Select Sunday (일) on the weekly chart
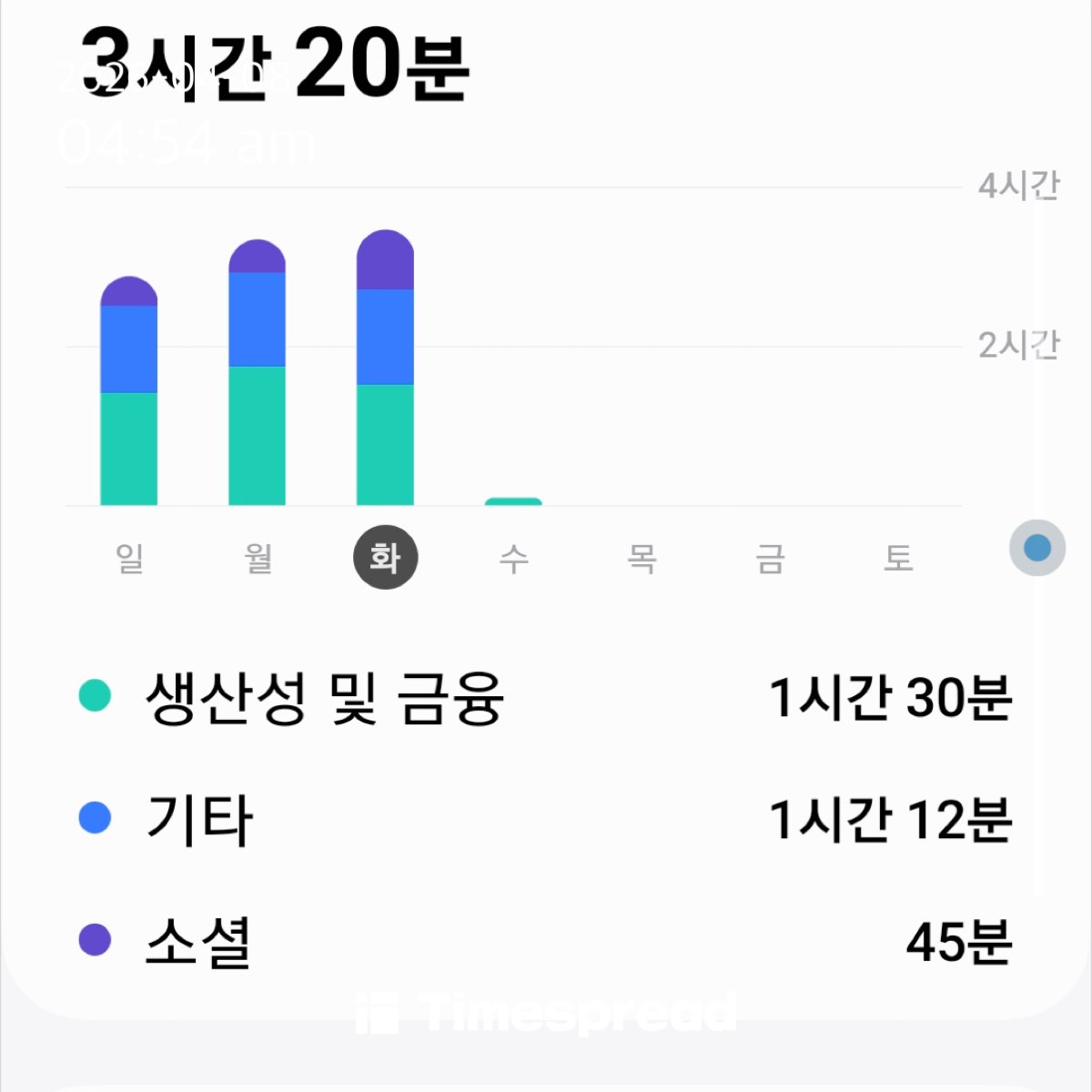The image size is (1092, 1092). (x=129, y=557)
